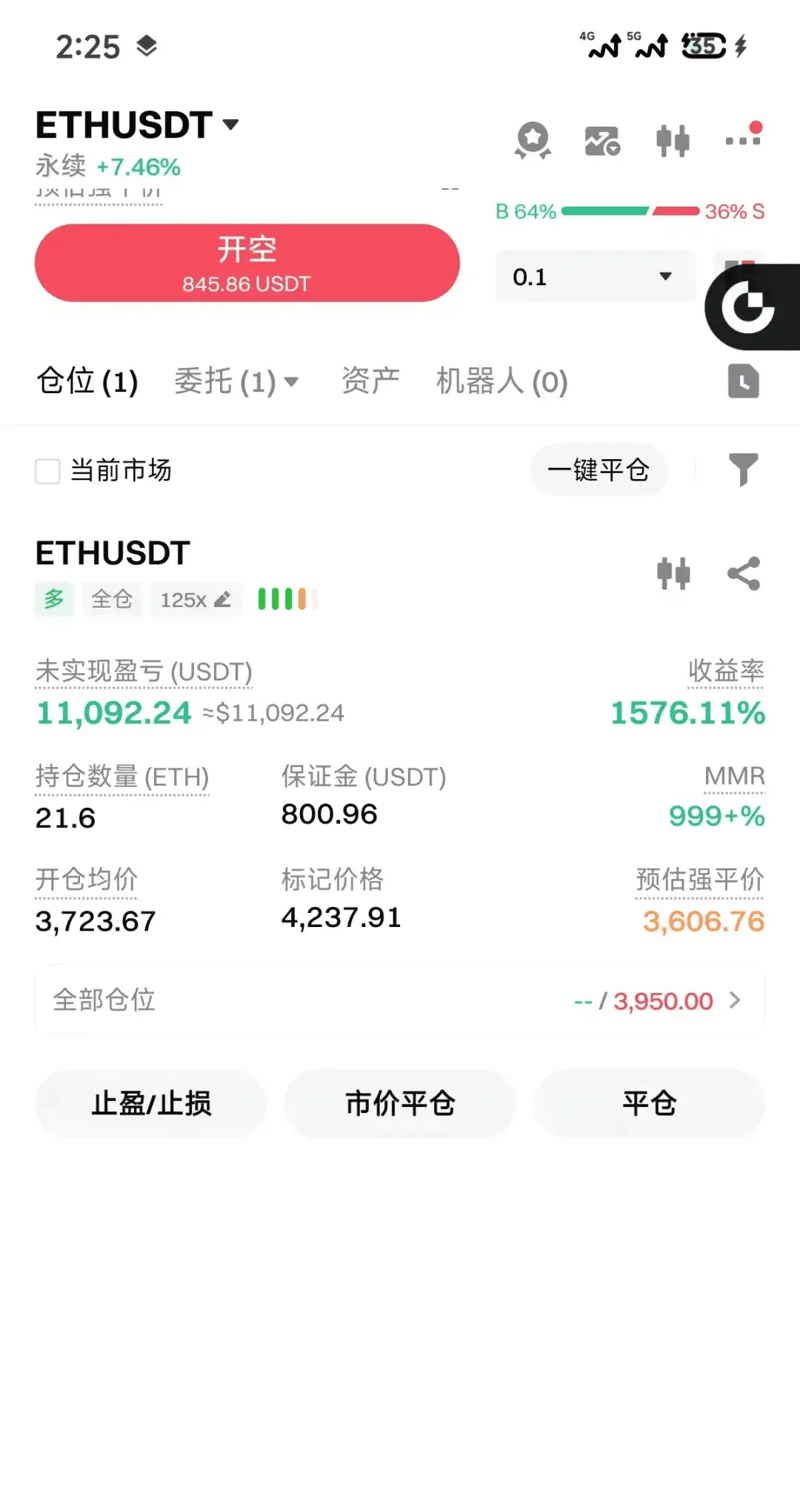
Task: Open the ETHUSDT trading pair selector
Action: coord(137,125)
